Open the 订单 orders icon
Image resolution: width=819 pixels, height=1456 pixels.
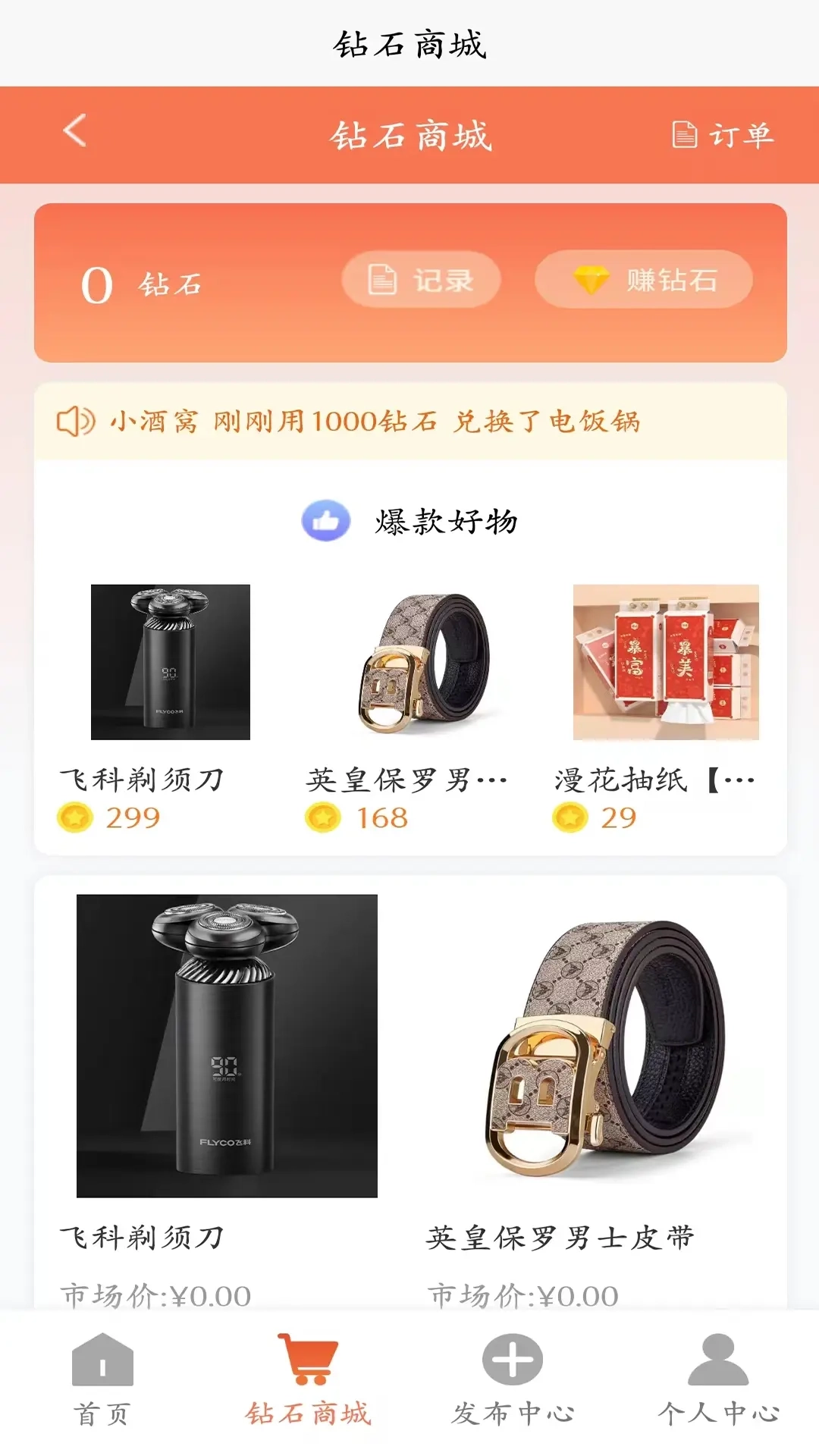tap(685, 135)
